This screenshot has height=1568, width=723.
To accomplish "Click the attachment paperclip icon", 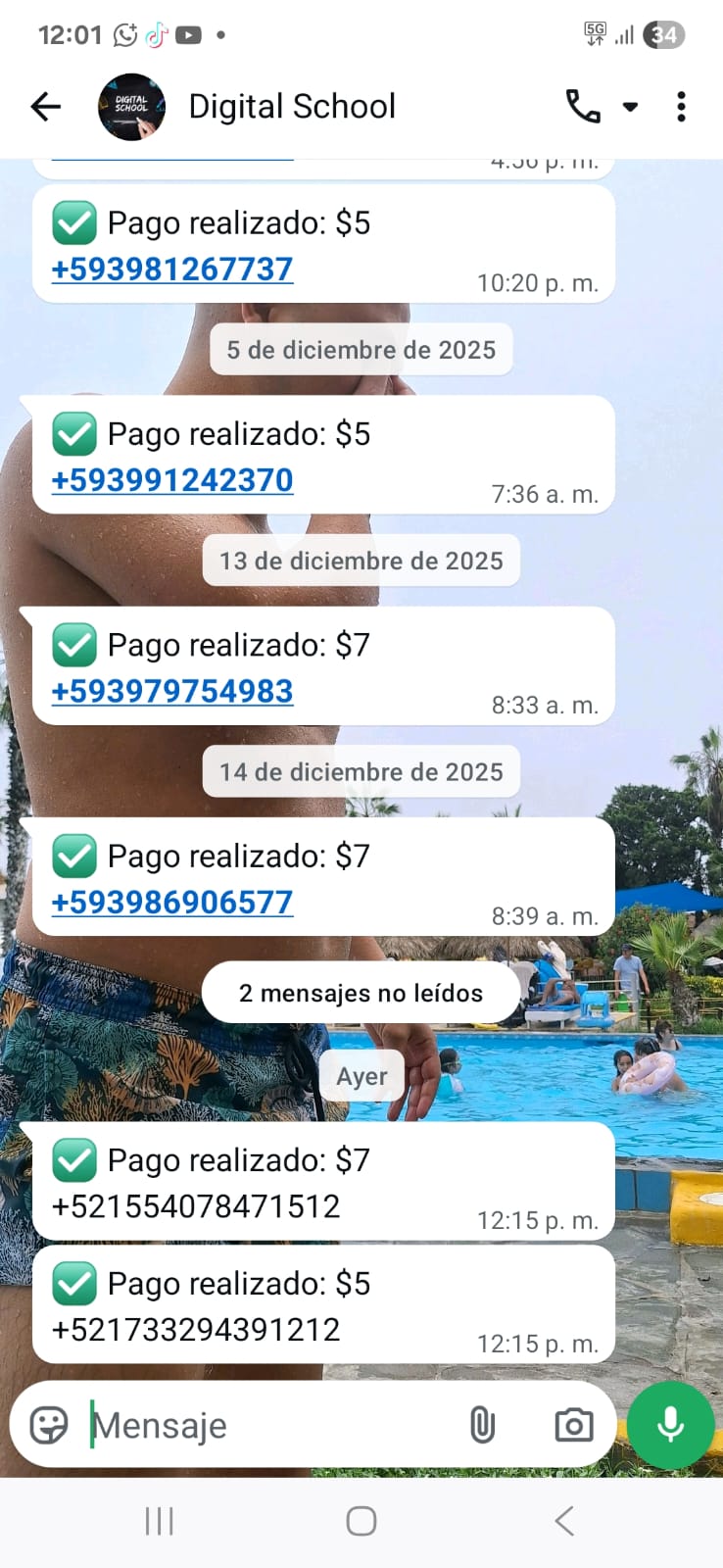I will 482,1425.
